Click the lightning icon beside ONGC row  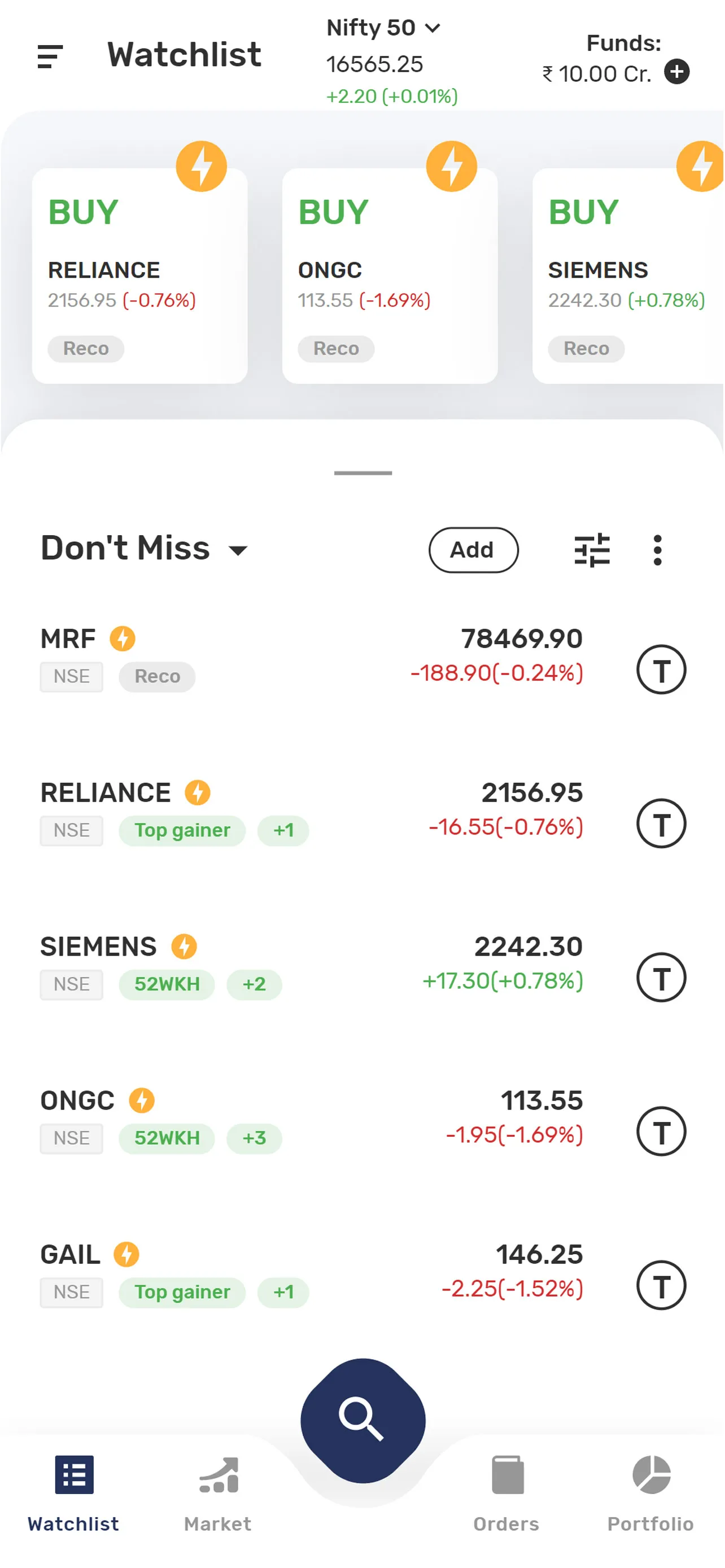coord(143,1100)
